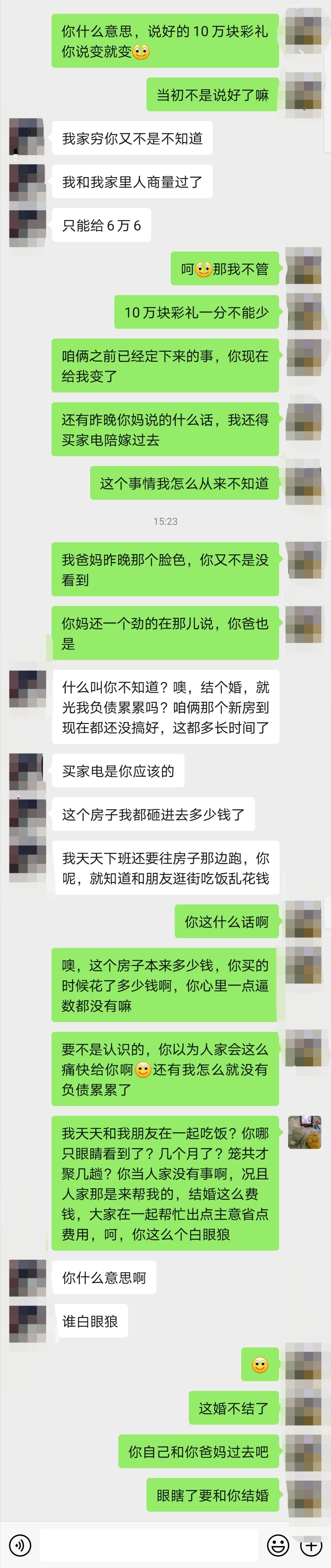View profile avatar beside 这婚不结了
The height and width of the screenshot is (1568, 331).
coord(304,1407)
